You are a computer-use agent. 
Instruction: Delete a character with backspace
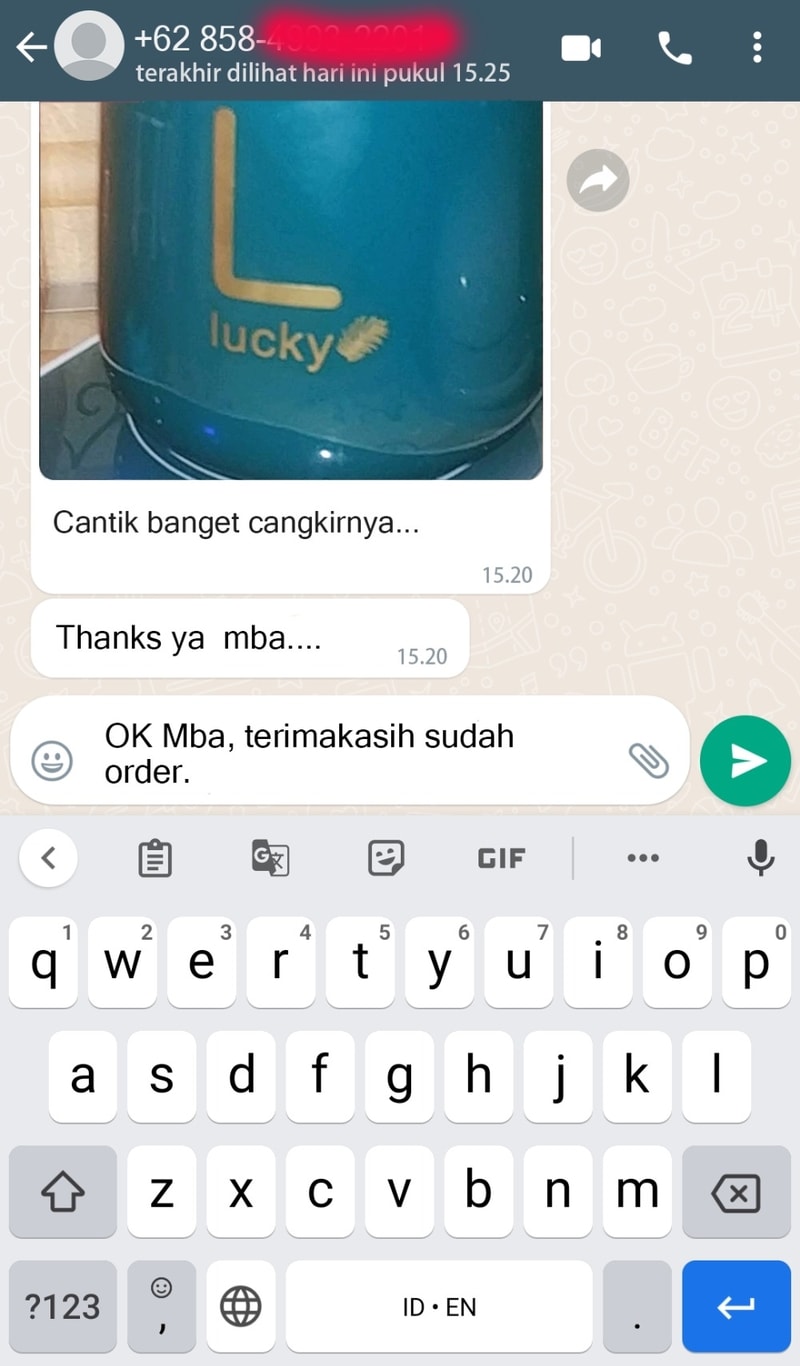[x=735, y=1192]
